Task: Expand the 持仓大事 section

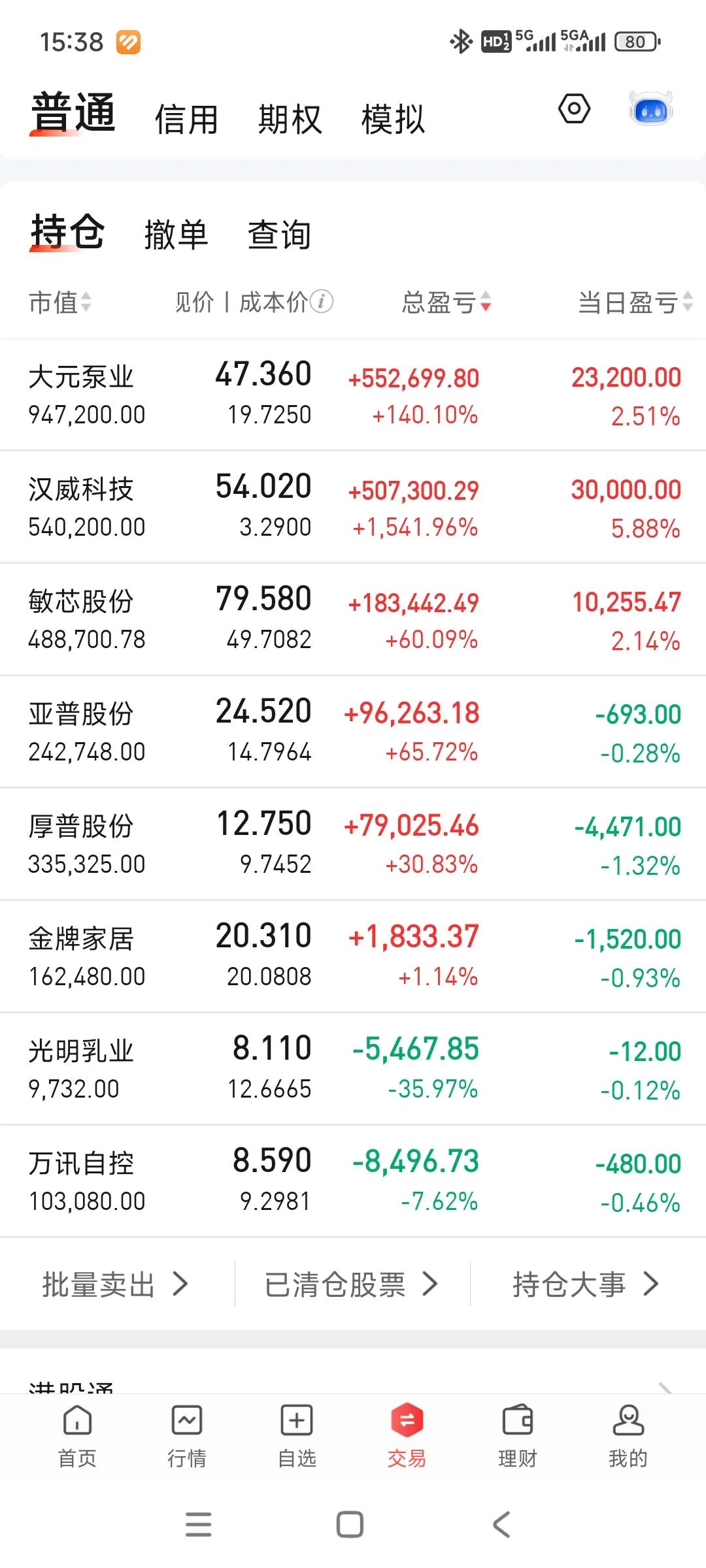Action: (584, 1283)
